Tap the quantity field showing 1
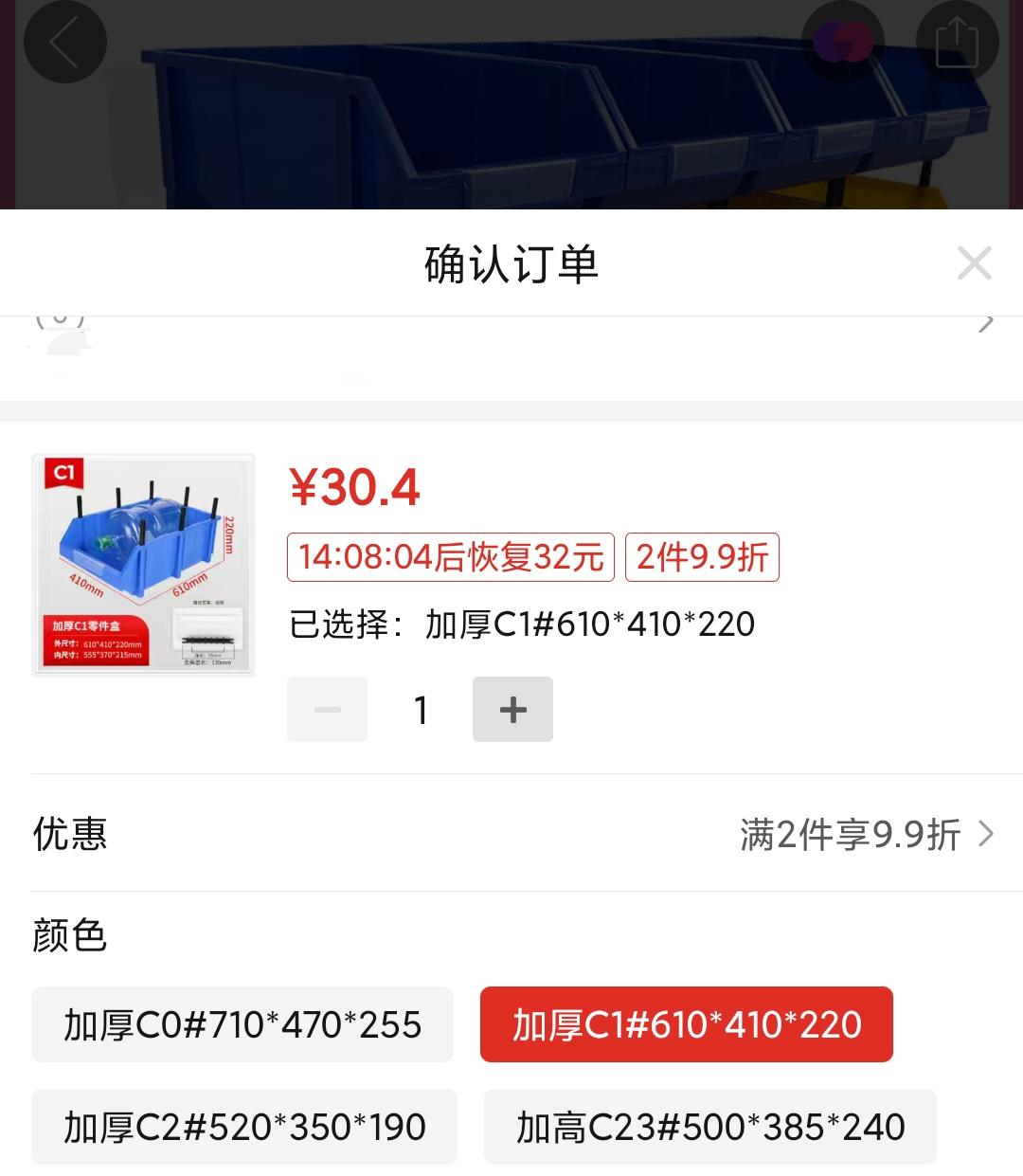The height and width of the screenshot is (1176, 1023). point(420,709)
